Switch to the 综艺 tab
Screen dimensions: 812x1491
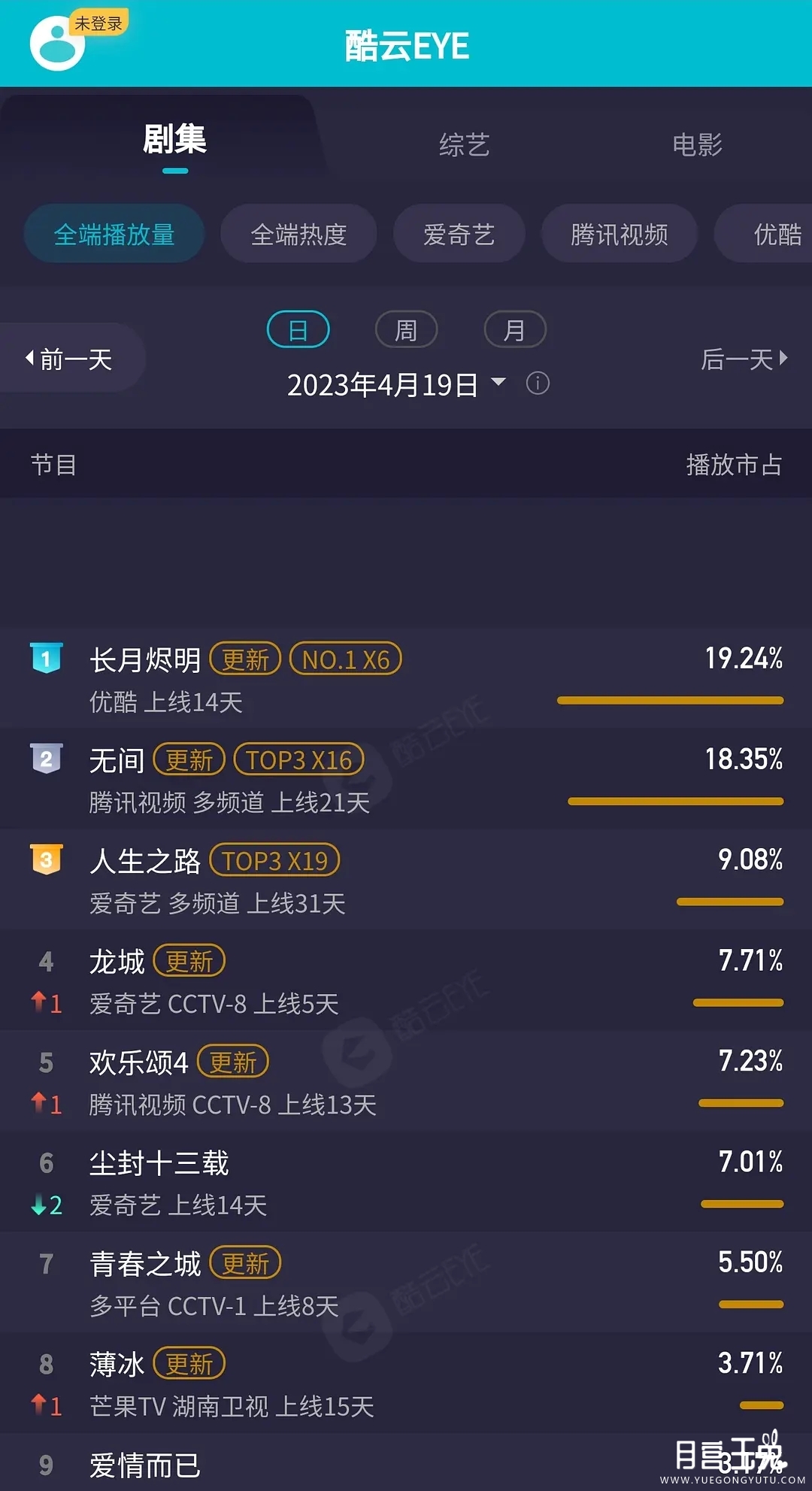coord(464,144)
